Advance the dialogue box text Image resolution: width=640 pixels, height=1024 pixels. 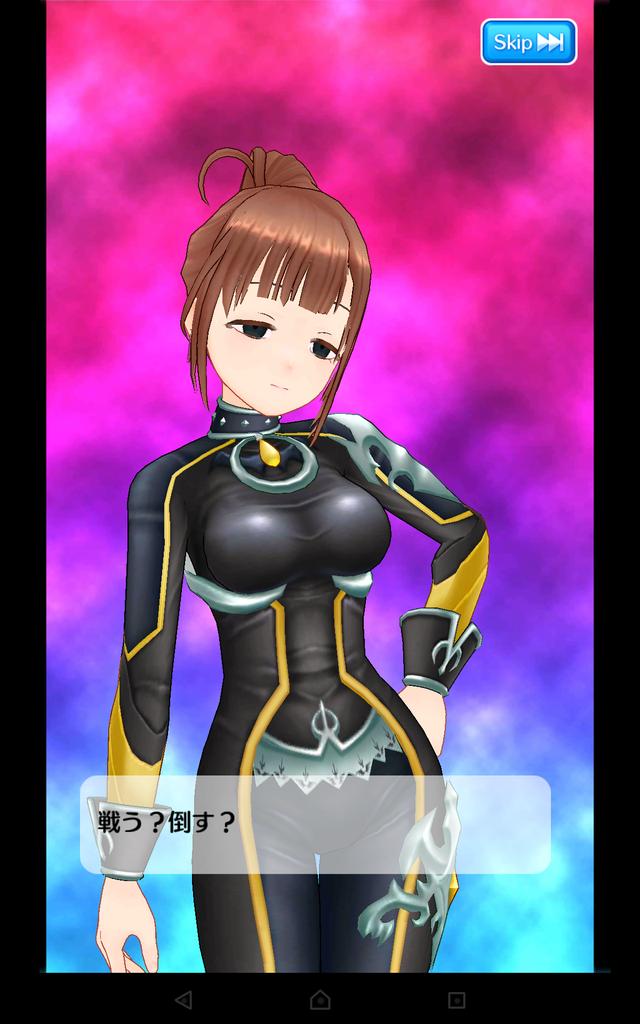[x=315, y=824]
